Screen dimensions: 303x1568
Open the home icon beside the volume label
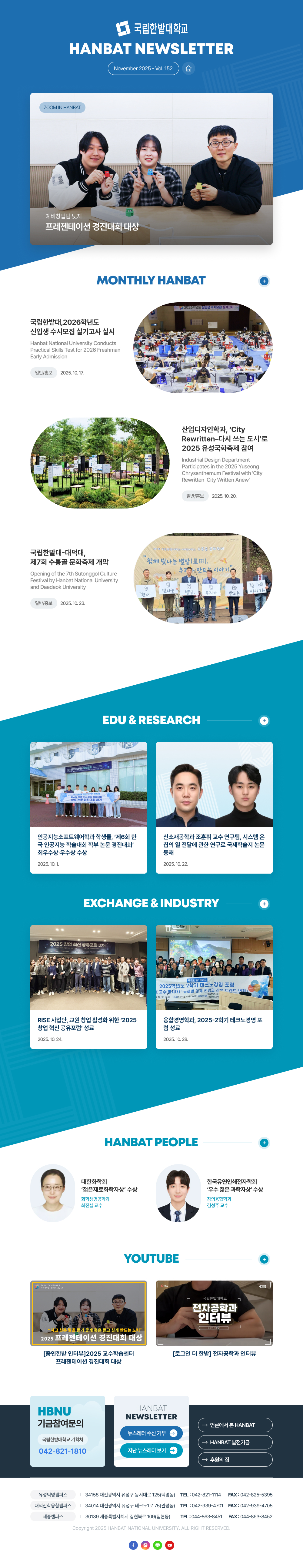coord(188,69)
